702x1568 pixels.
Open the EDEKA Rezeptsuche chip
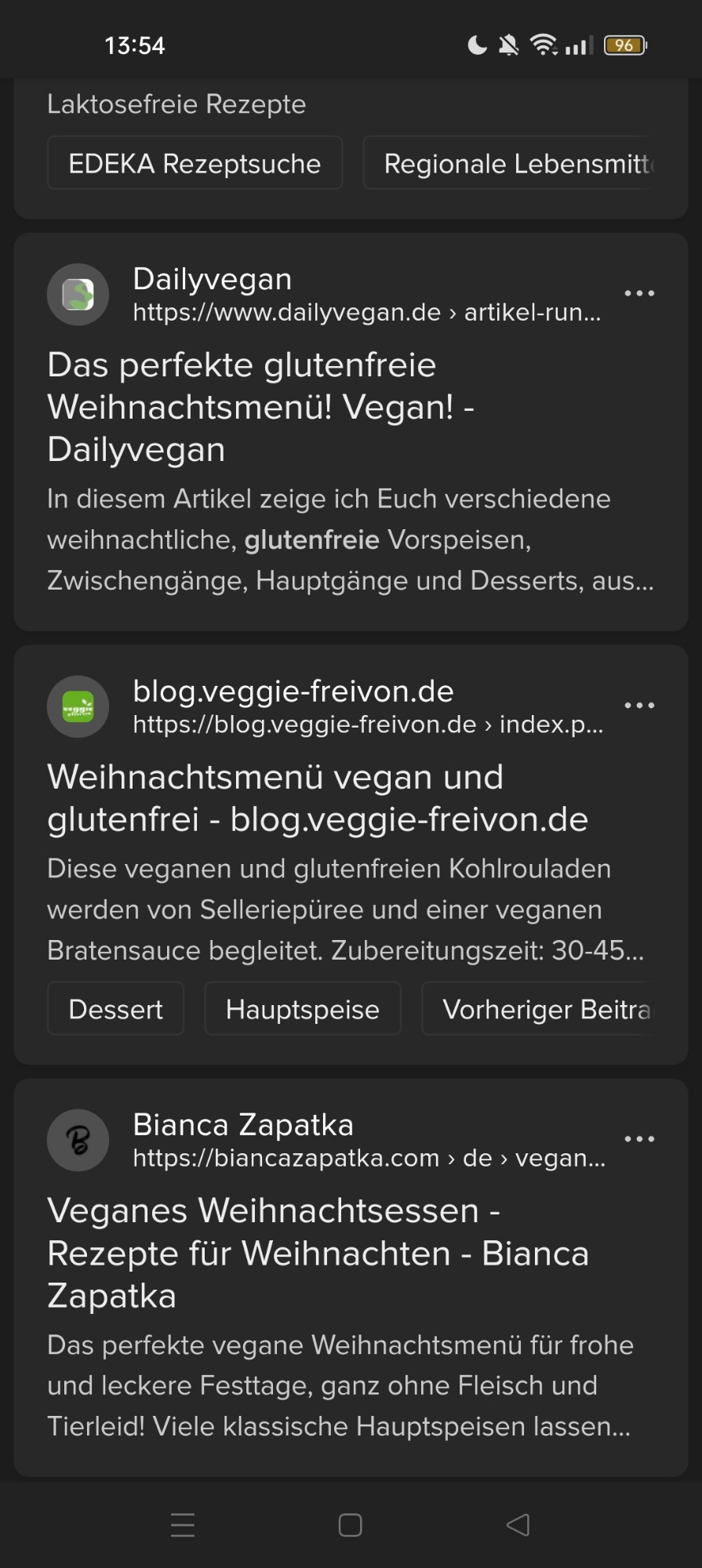[x=195, y=163]
